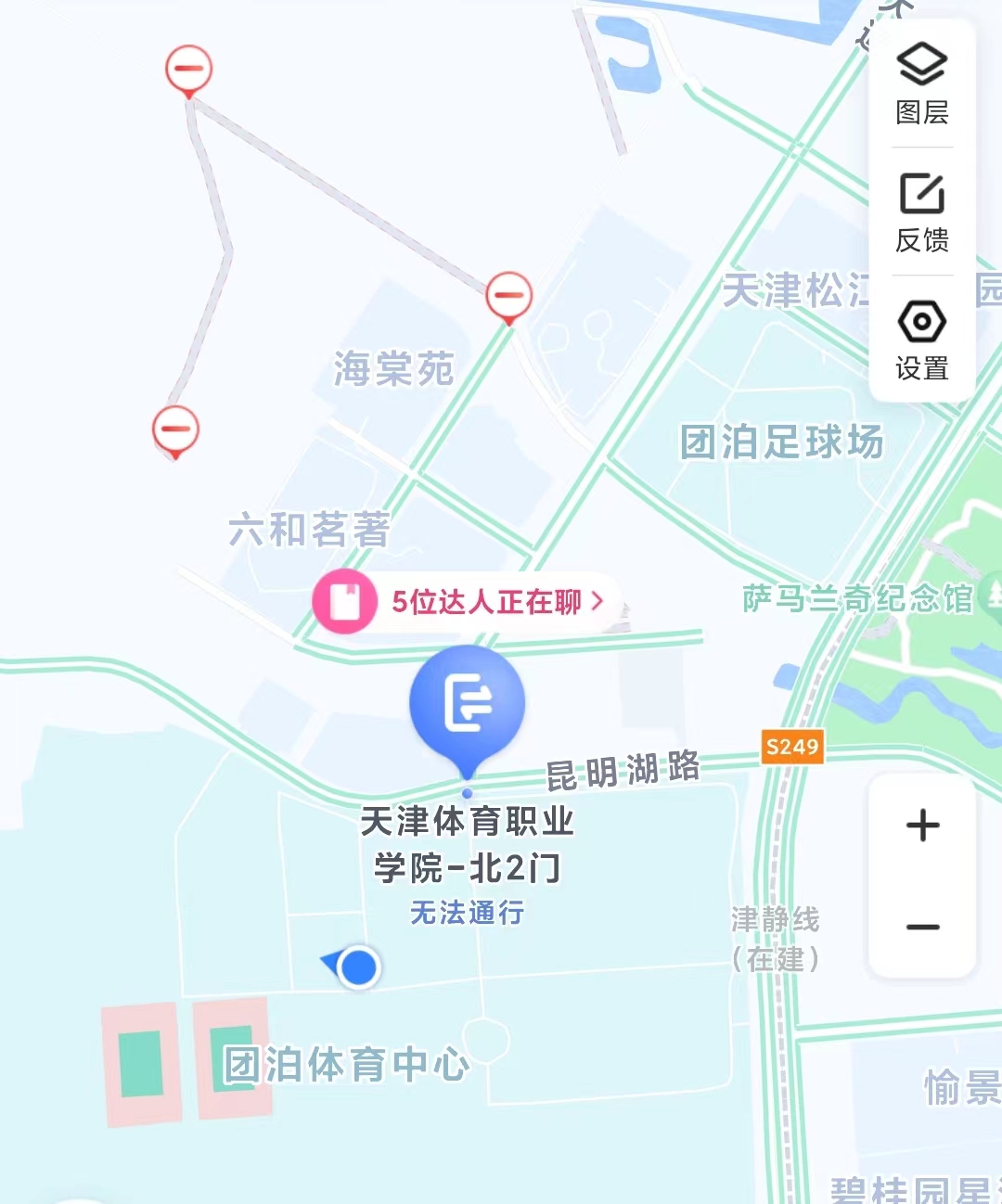Screen dimensions: 1002x1204
Task: Select the 团泊体育中心 place label
Action: pos(346,1065)
